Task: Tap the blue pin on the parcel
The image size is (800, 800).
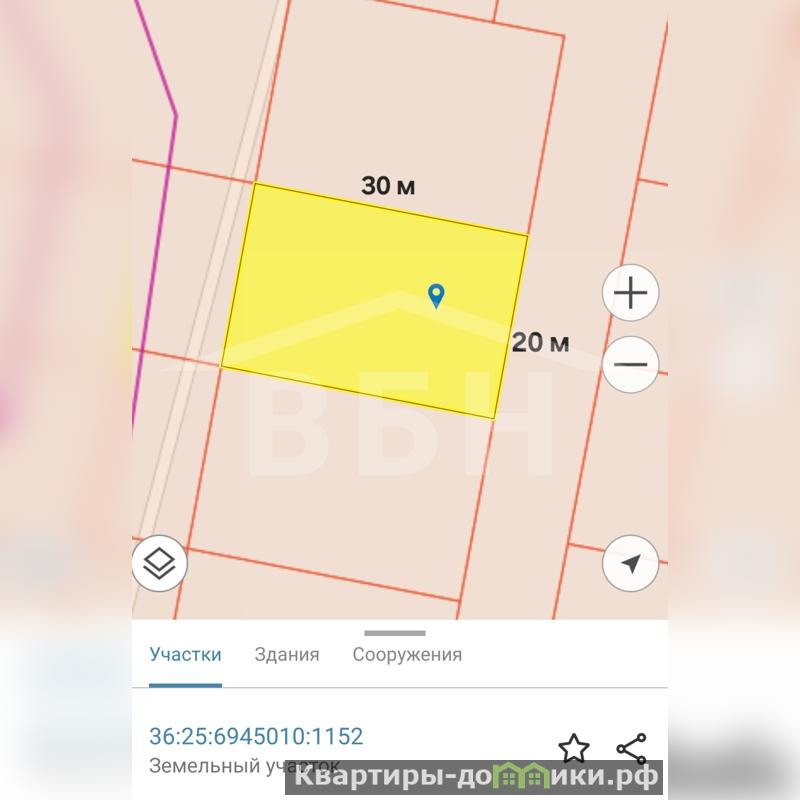Action: coord(436,295)
